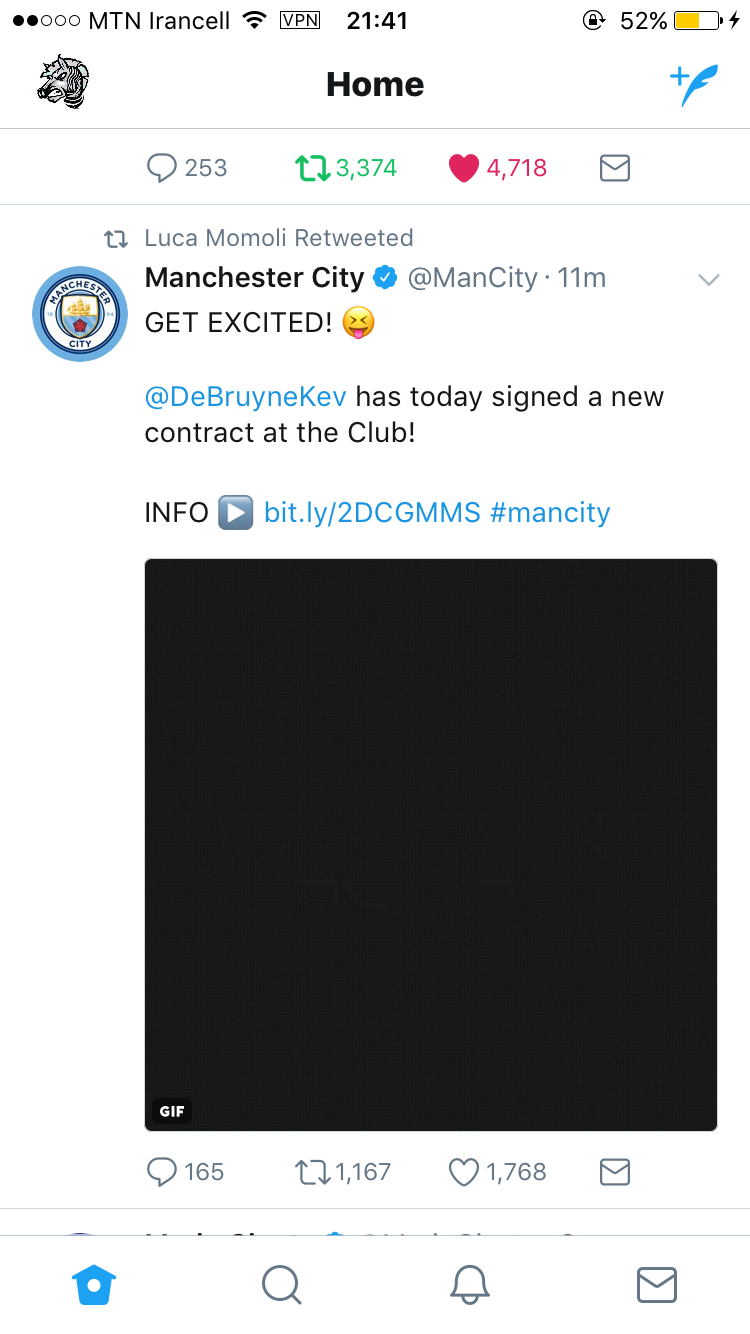Tap the Home tab
The width and height of the screenshot is (750, 1334).
click(94, 1285)
